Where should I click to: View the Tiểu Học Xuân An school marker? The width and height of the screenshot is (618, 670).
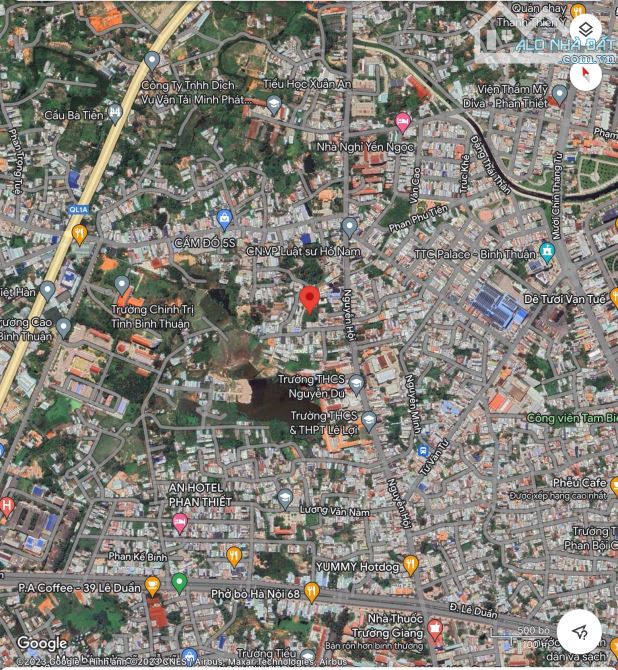(x=274, y=102)
